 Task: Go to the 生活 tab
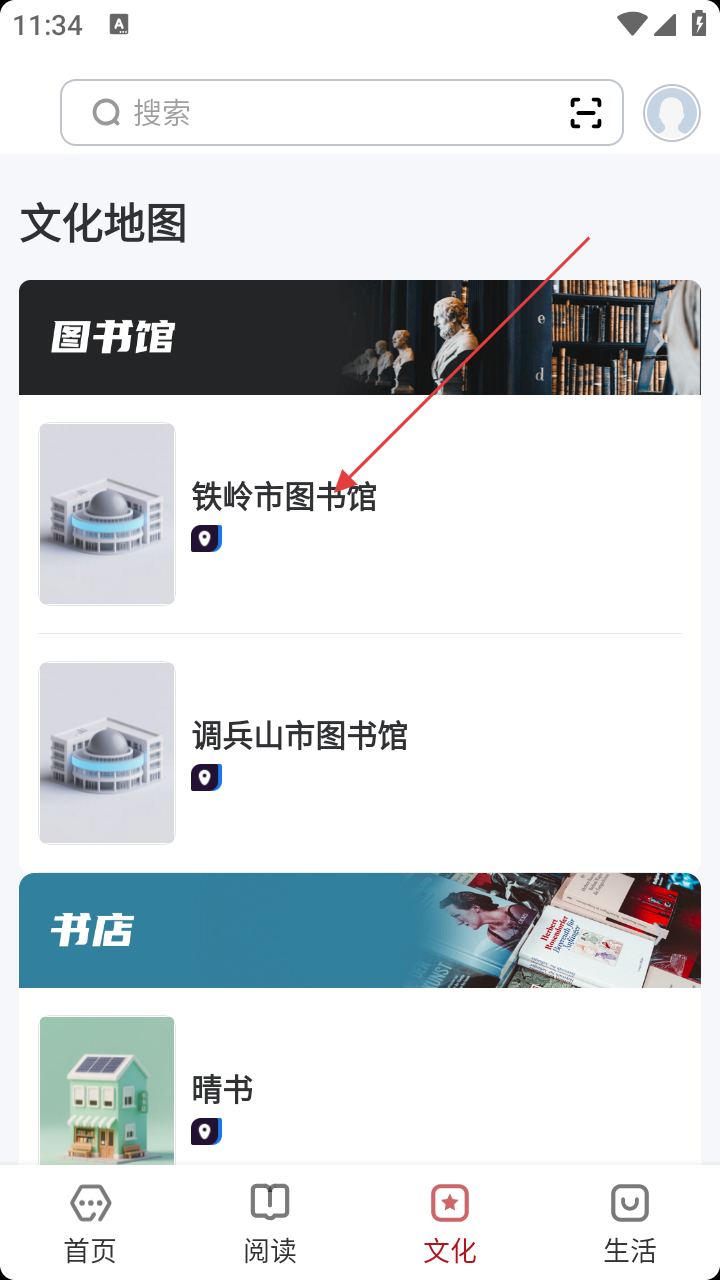pyautogui.click(x=630, y=1223)
